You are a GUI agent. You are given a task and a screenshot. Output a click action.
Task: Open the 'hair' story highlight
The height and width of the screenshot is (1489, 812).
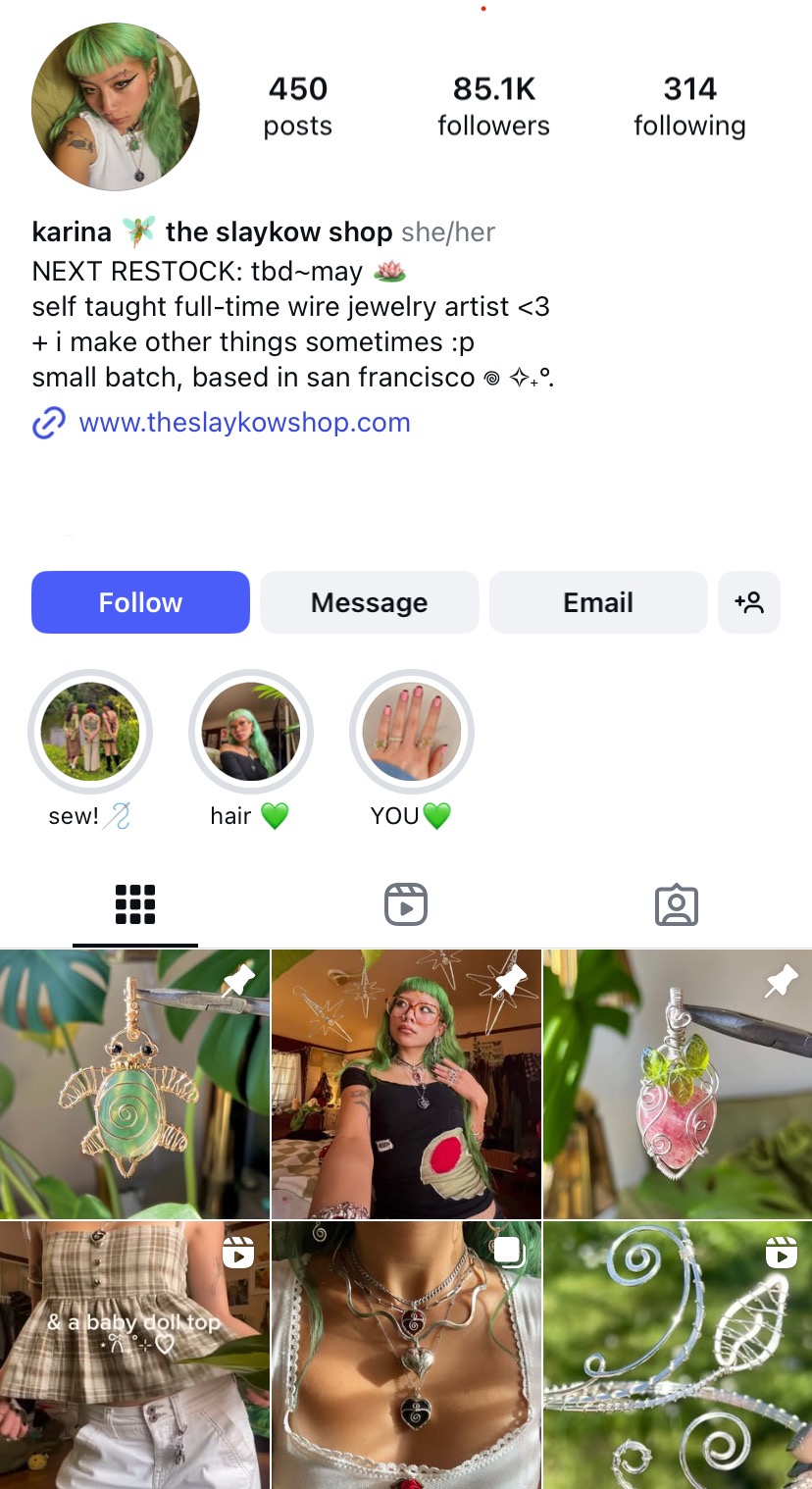[251, 732]
